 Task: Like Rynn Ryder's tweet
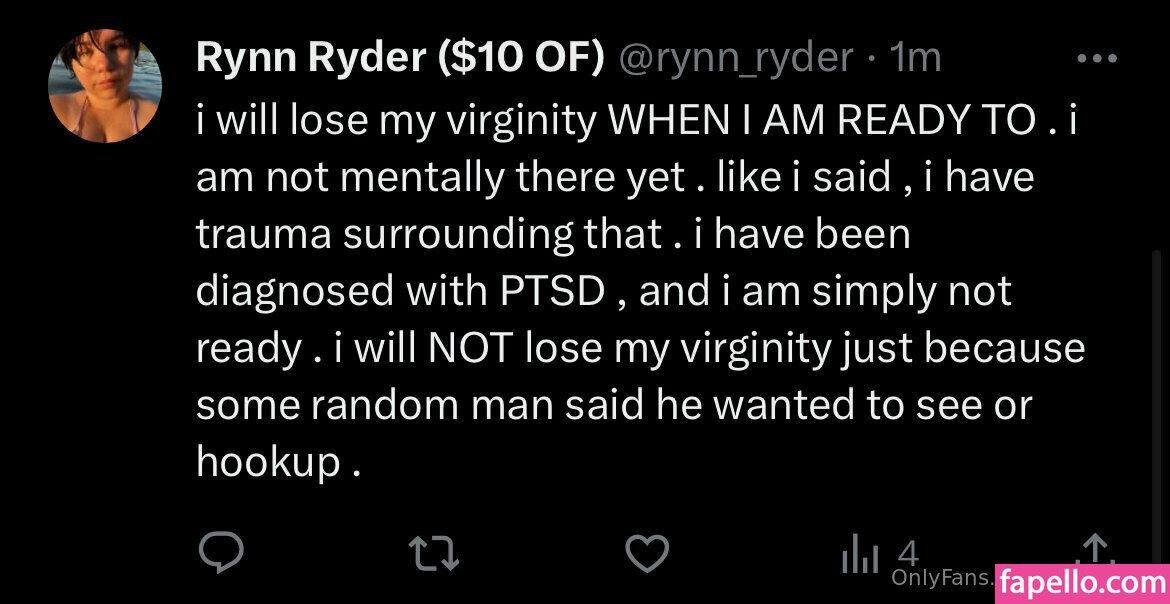tap(646, 553)
